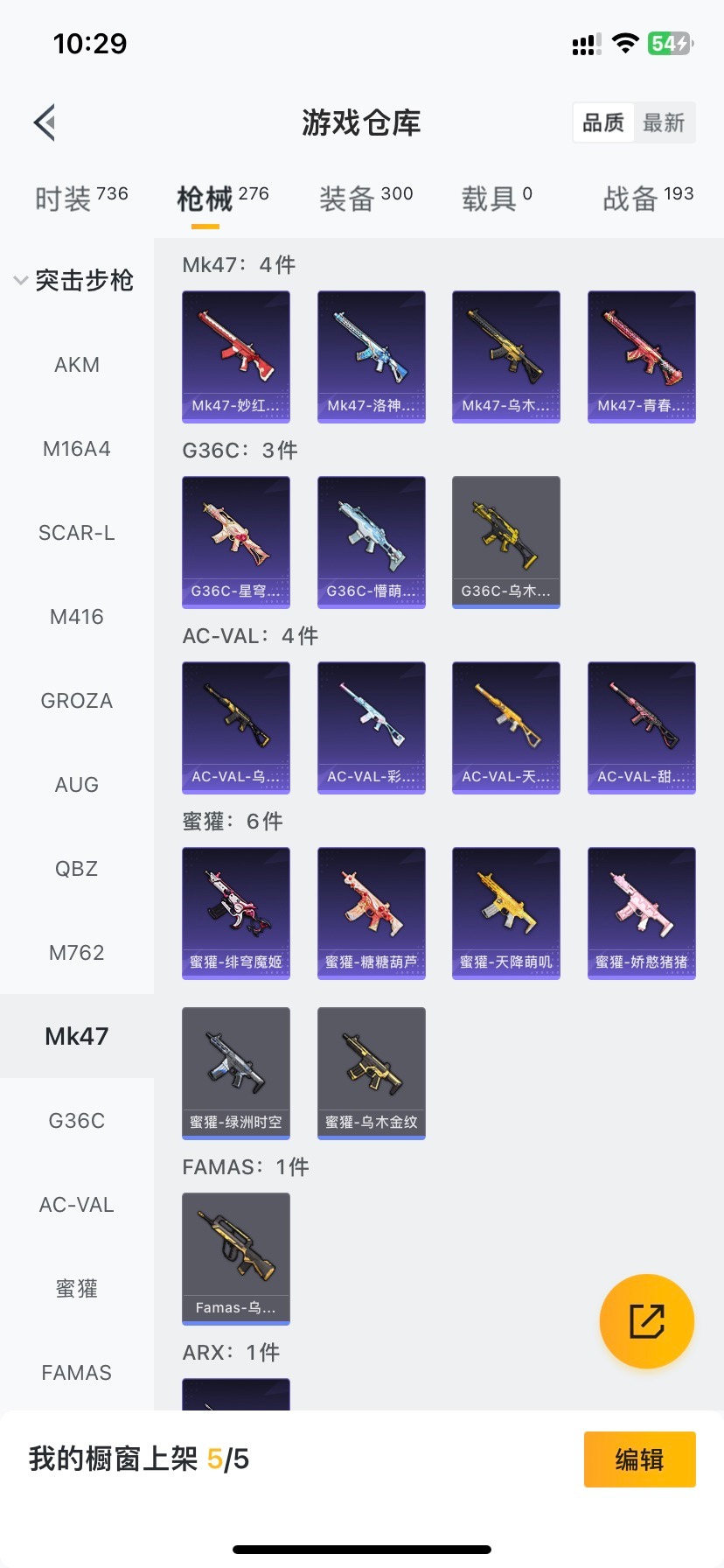Jump to FAMAS in the sidebar

(x=77, y=1373)
